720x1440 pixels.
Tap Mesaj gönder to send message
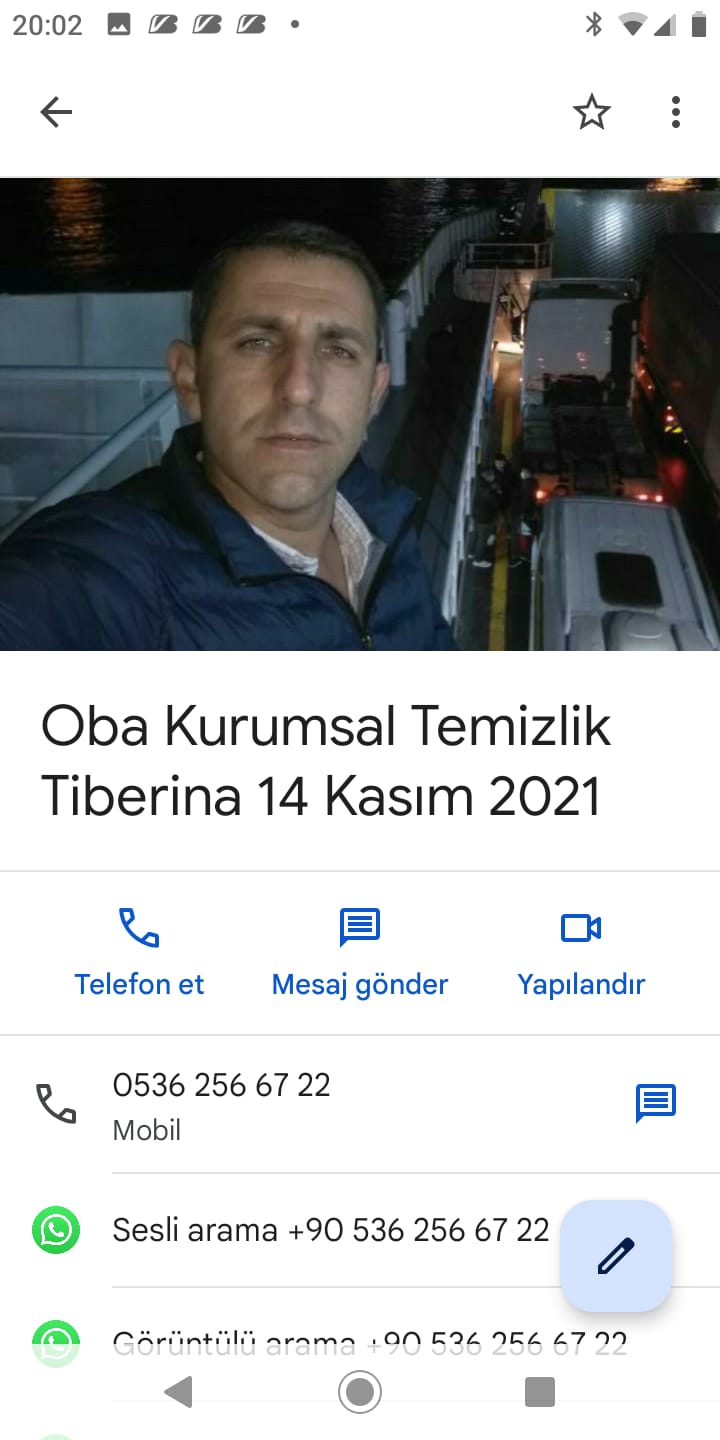(x=360, y=952)
